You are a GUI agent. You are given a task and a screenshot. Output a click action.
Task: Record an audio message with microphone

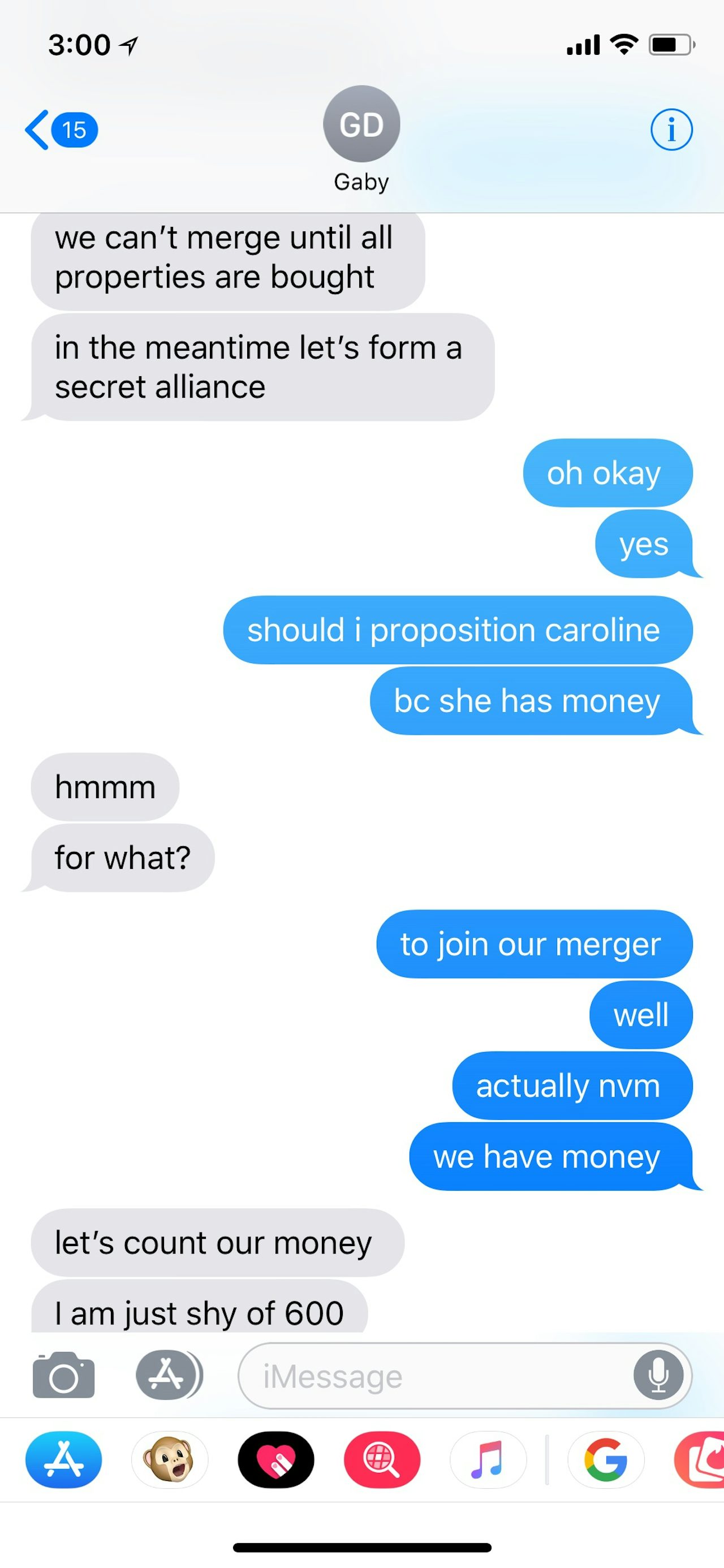coord(658,1375)
